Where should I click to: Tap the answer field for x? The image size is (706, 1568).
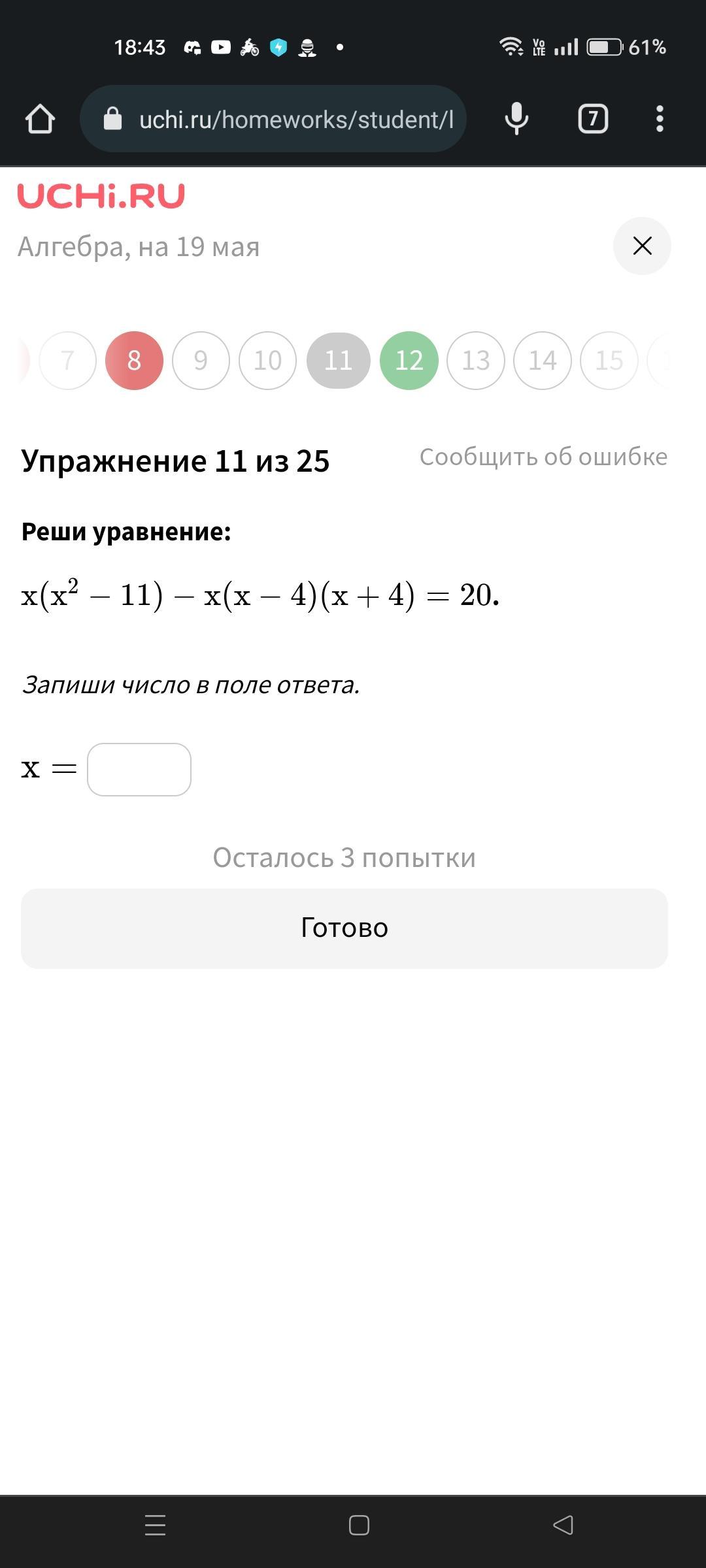click(x=139, y=770)
